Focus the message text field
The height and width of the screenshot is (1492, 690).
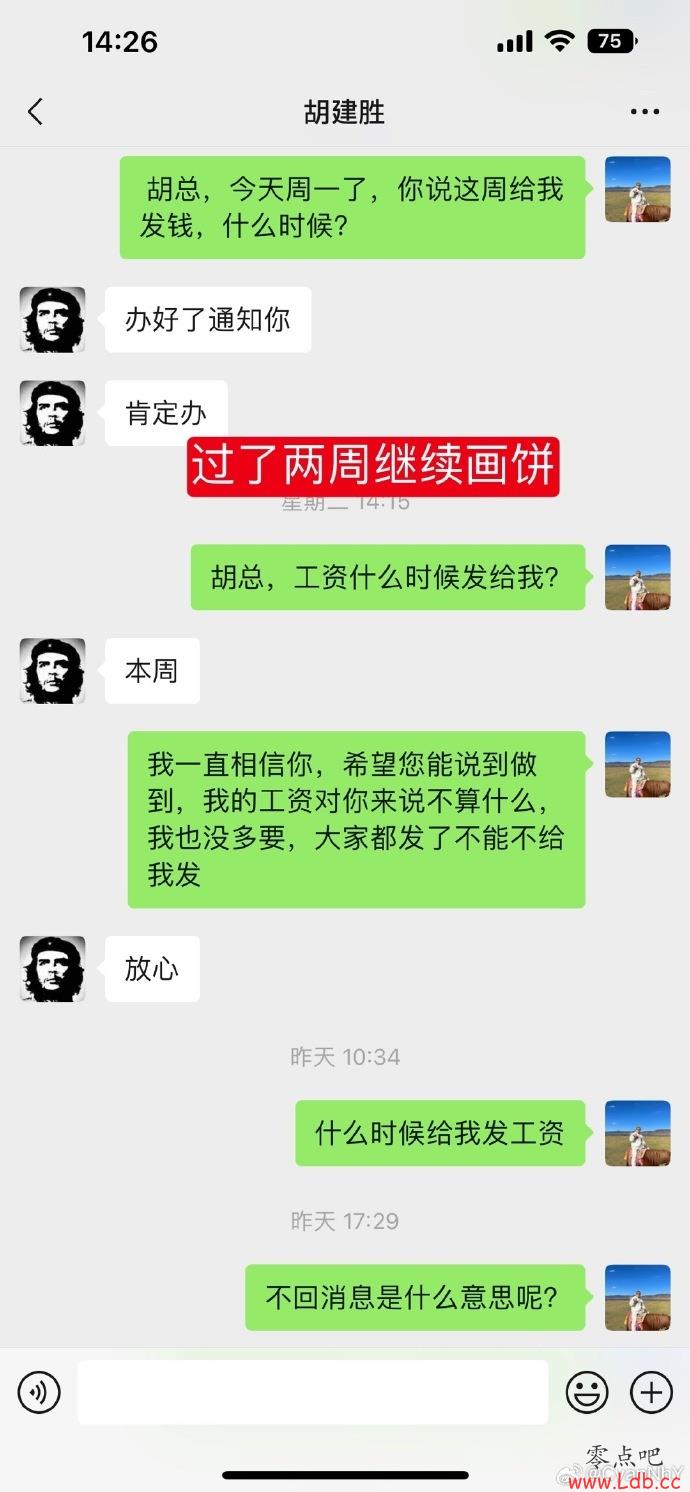[312, 1391]
